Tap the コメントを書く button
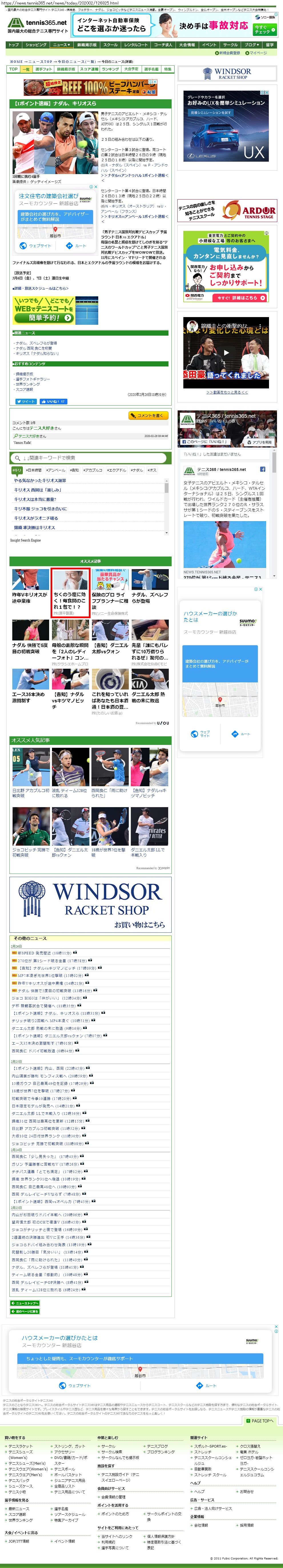283x1568 pixels. (148, 415)
